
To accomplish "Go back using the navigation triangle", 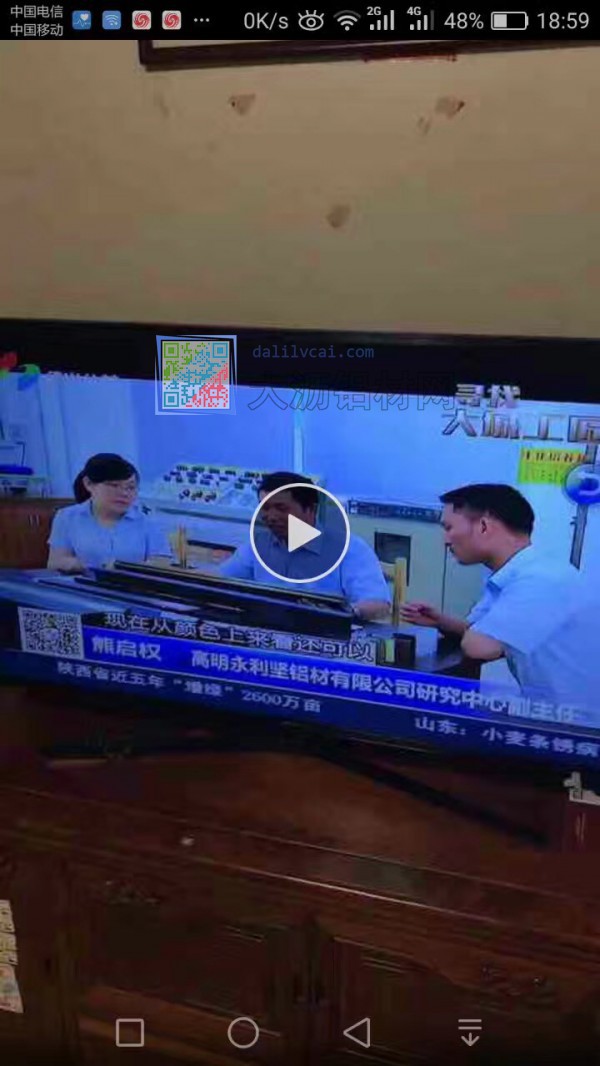I will [x=356, y=1032].
